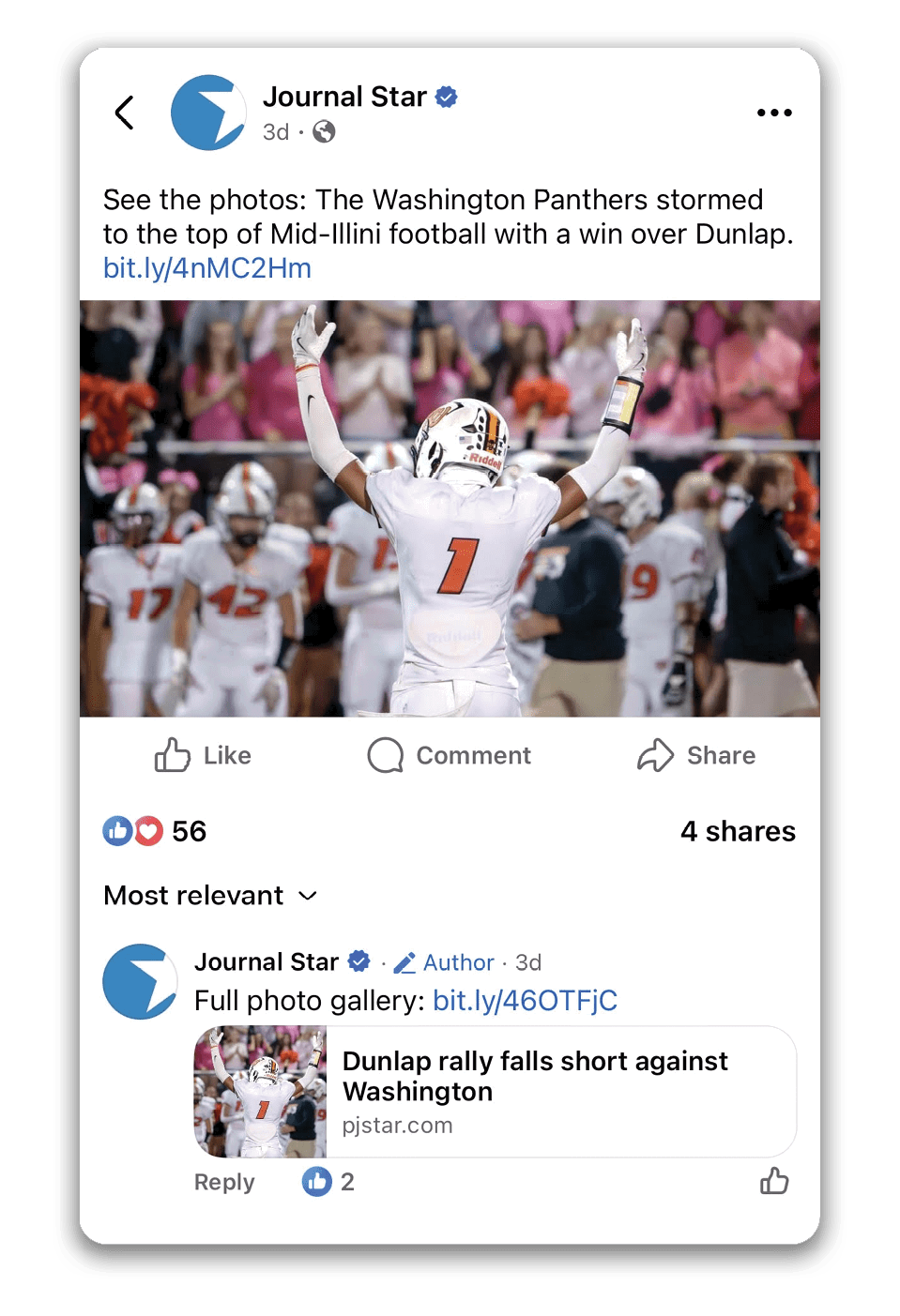Image resolution: width=900 pixels, height=1316 pixels.
Task: Open the Dunlap rally falls short article card
Action: click(x=535, y=1092)
